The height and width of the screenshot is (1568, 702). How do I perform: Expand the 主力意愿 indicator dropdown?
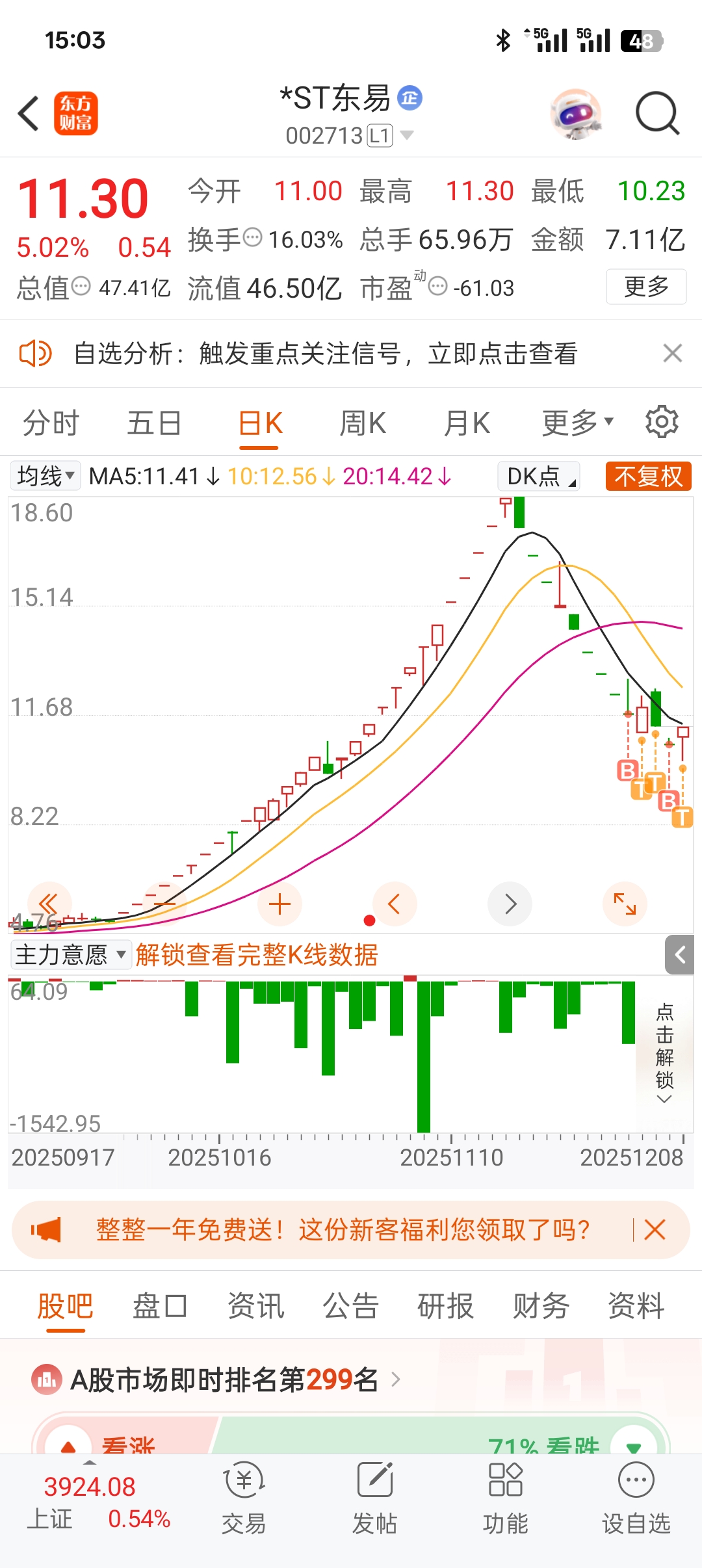[70, 955]
